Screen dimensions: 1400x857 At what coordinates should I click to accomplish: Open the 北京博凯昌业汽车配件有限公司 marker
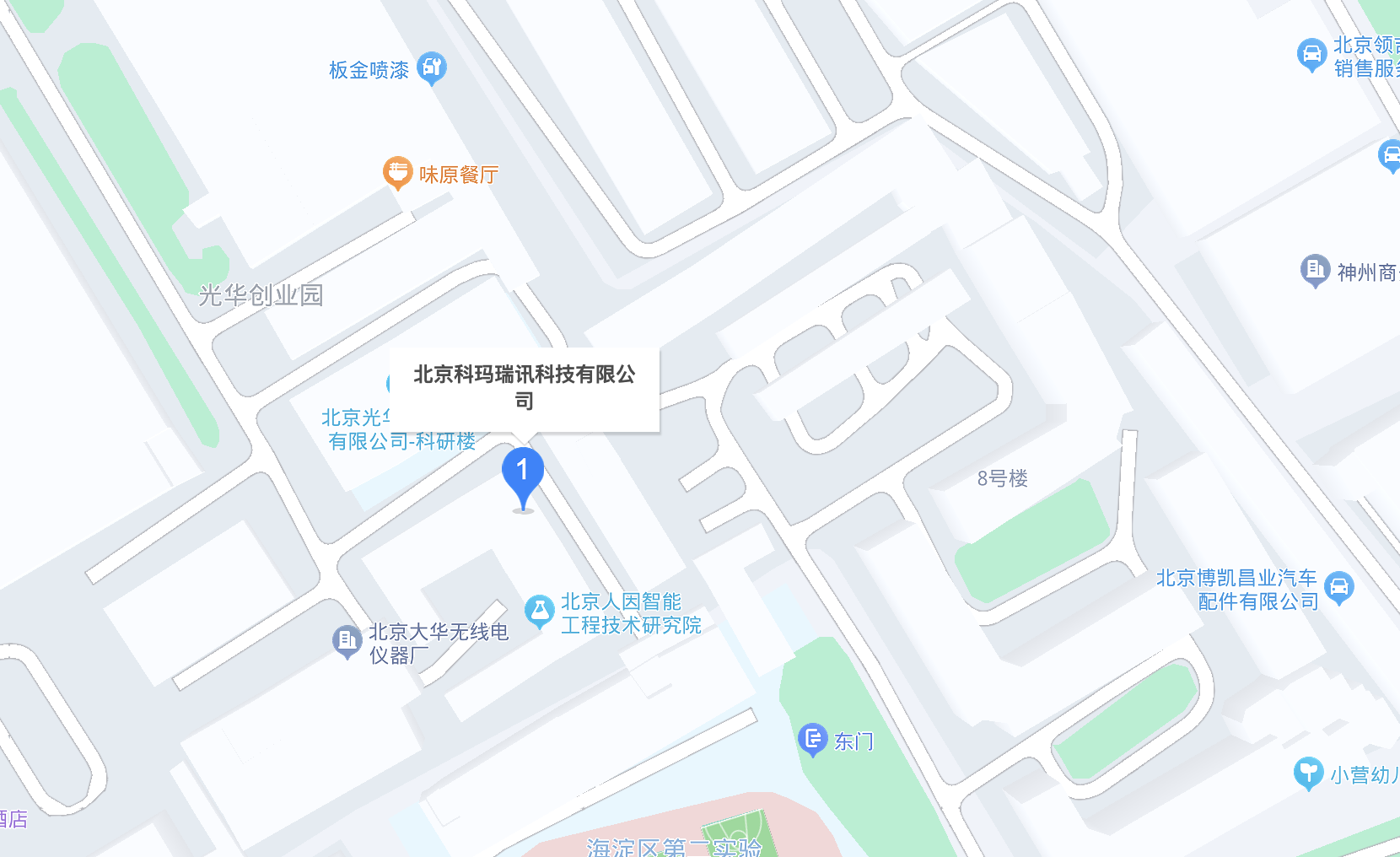[1338, 587]
